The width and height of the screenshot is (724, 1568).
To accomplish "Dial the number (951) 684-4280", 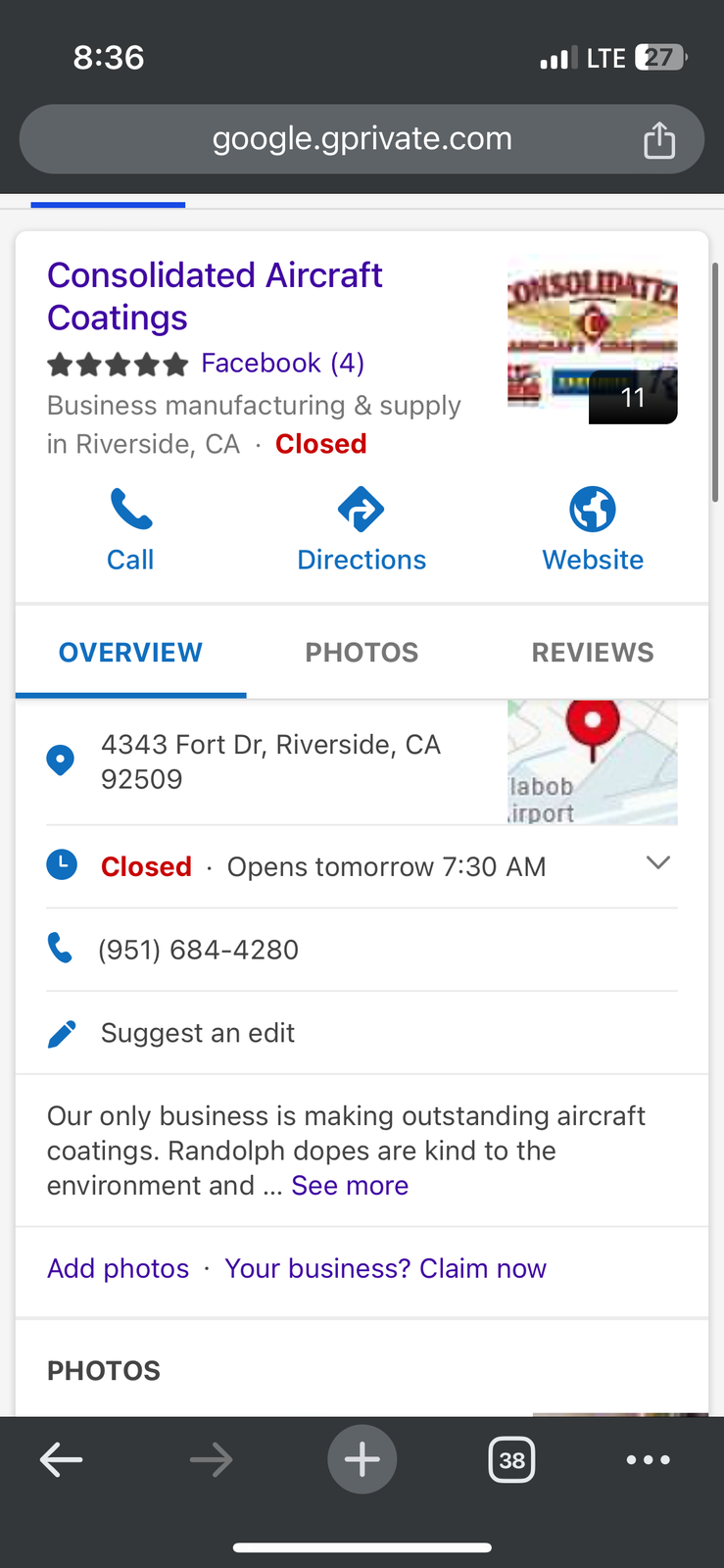I will click(199, 950).
